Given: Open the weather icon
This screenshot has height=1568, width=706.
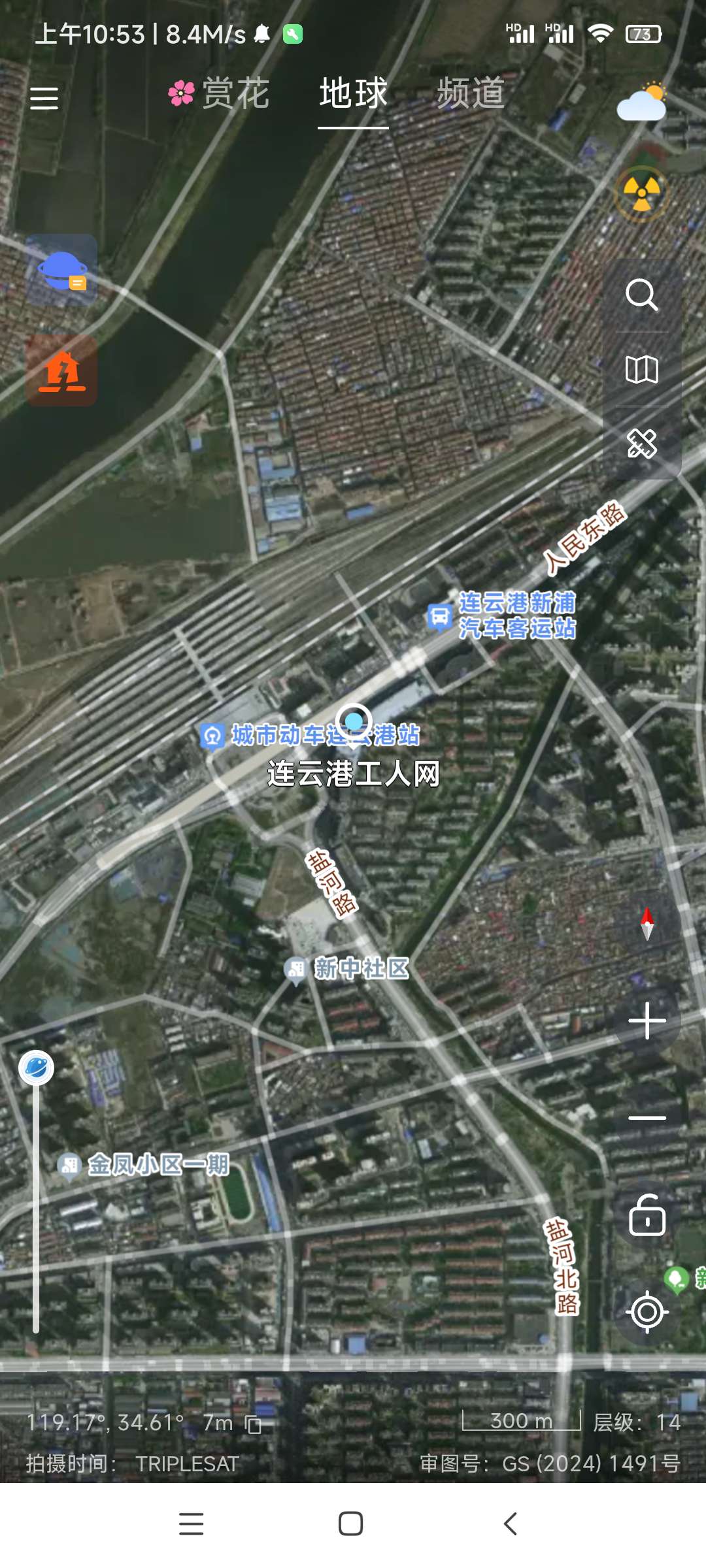Looking at the screenshot, I should [x=642, y=103].
